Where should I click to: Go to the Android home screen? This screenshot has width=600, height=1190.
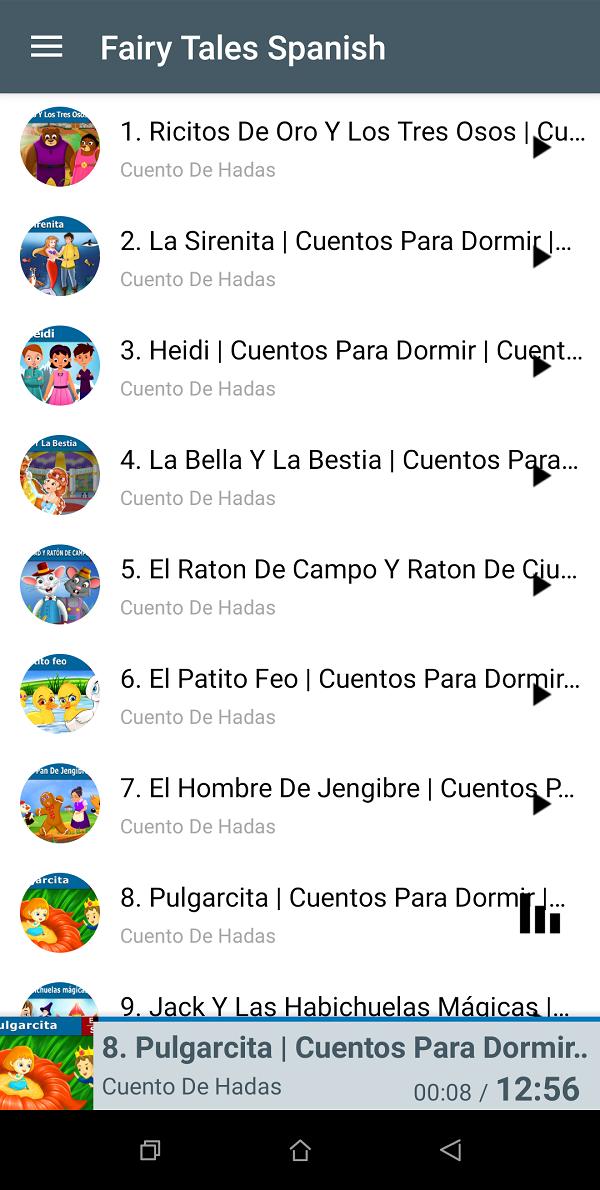click(x=300, y=1150)
